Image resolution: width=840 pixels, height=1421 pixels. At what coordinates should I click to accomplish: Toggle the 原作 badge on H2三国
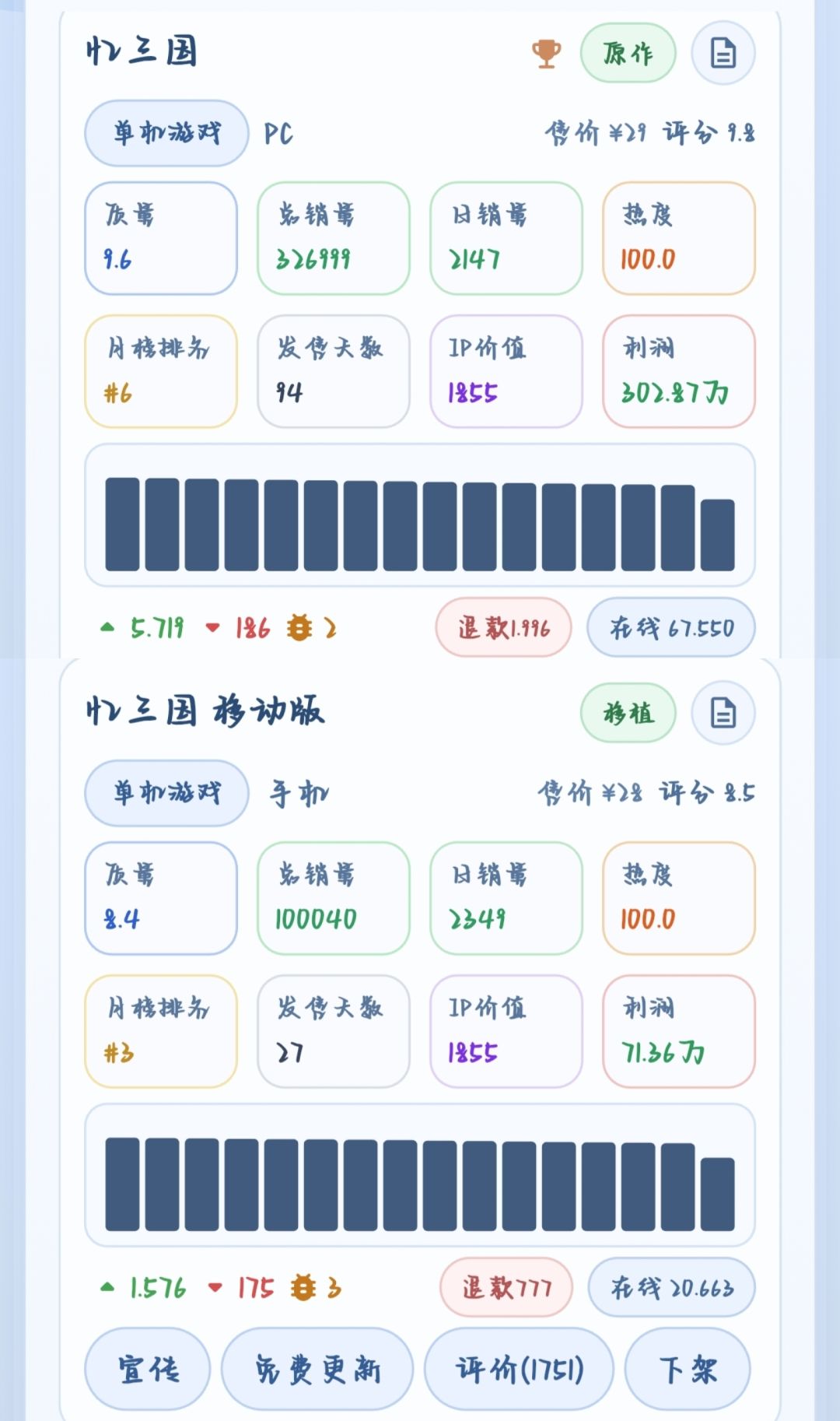pos(629,53)
